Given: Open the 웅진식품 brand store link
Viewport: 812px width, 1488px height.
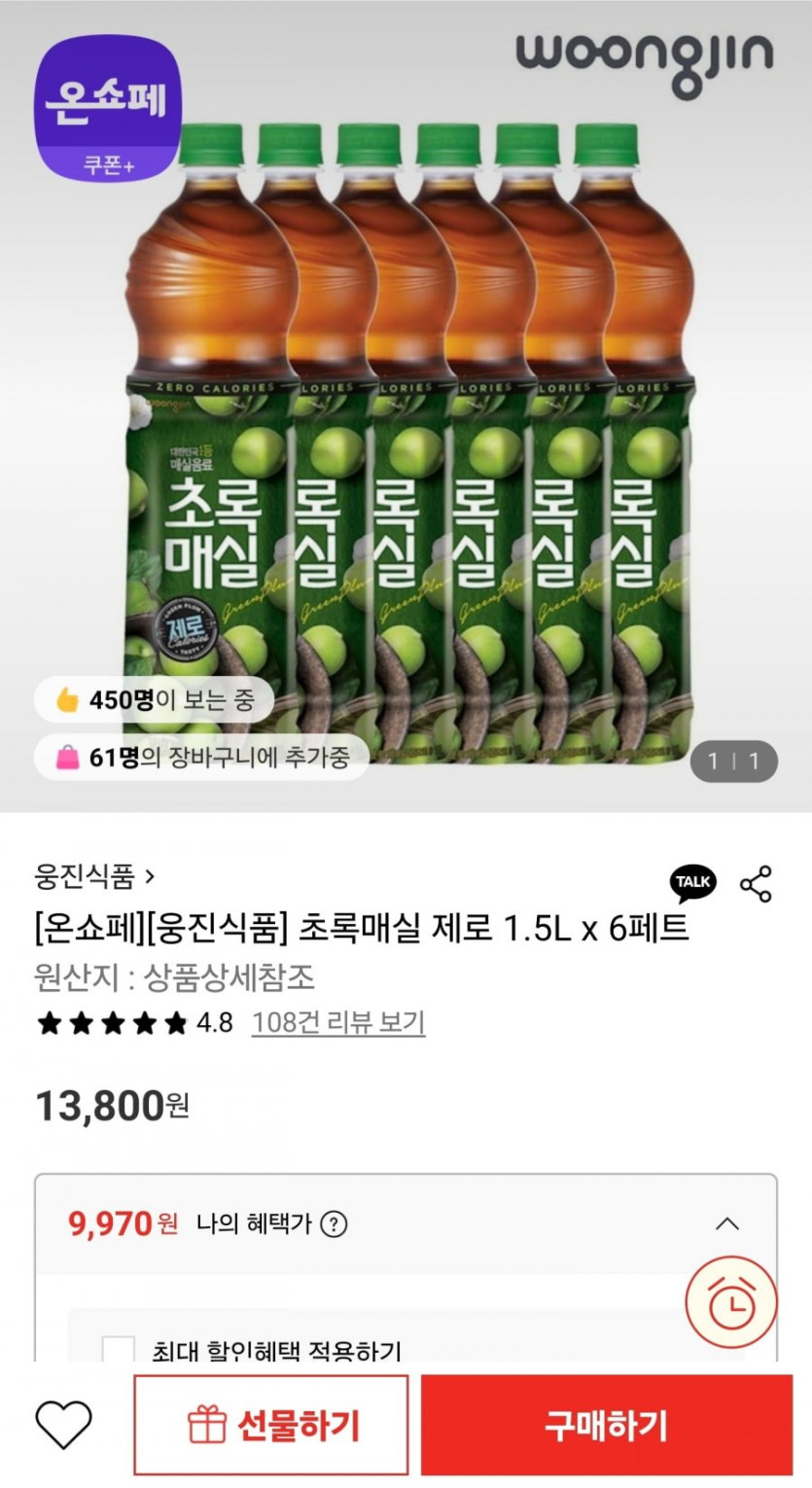Looking at the screenshot, I should pos(94,878).
